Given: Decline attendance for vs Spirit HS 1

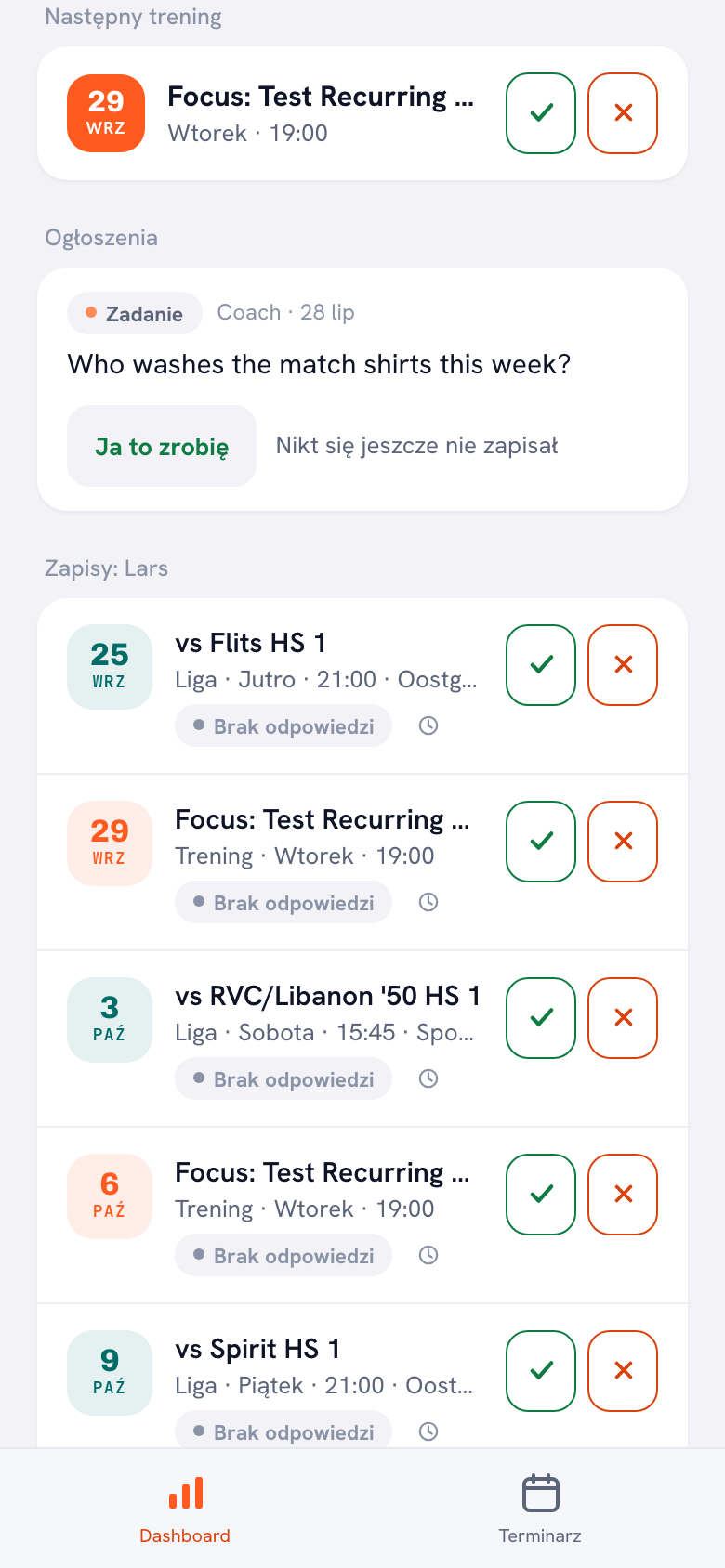Looking at the screenshot, I should (x=623, y=1371).
